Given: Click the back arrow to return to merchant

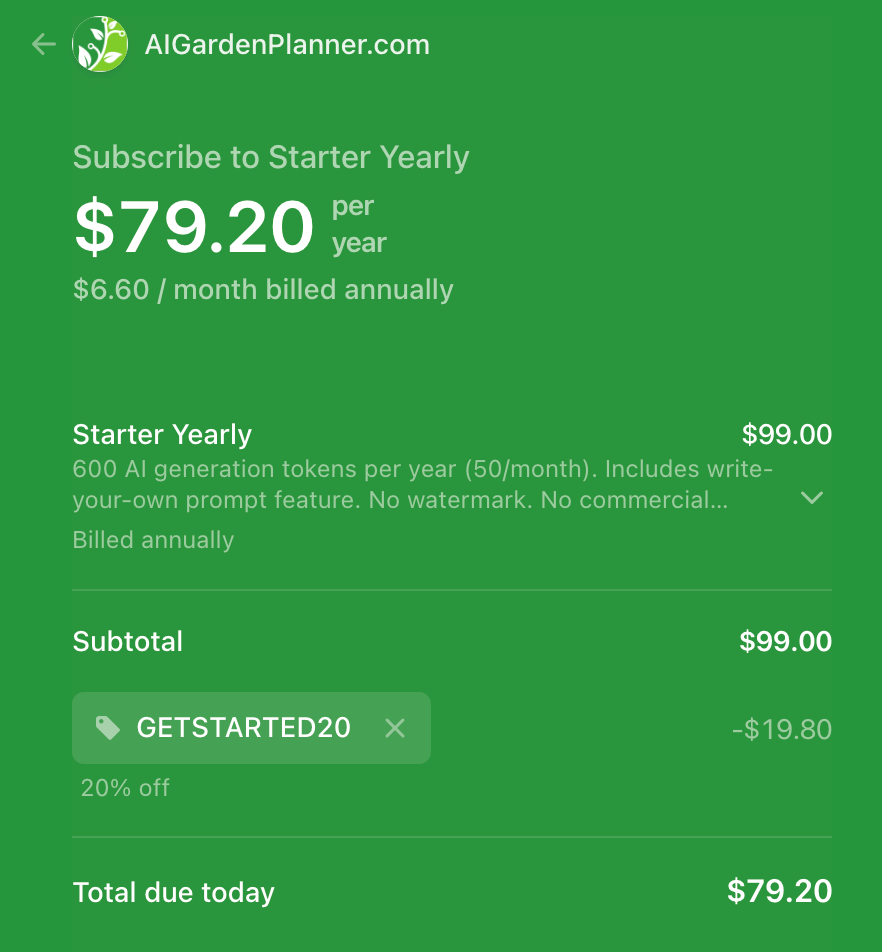Looking at the screenshot, I should coord(42,44).
